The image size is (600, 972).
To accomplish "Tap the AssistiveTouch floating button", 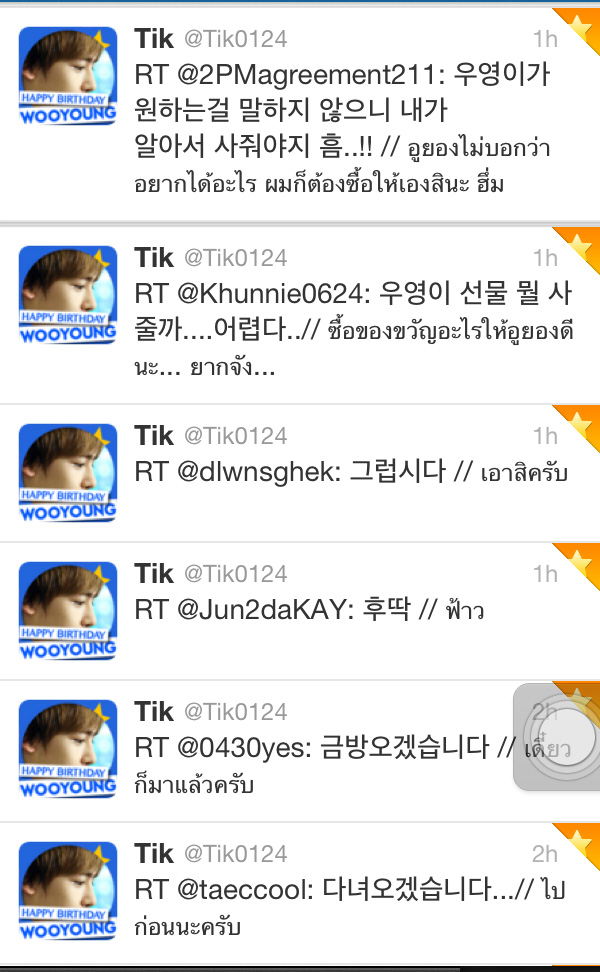I will click(x=556, y=738).
